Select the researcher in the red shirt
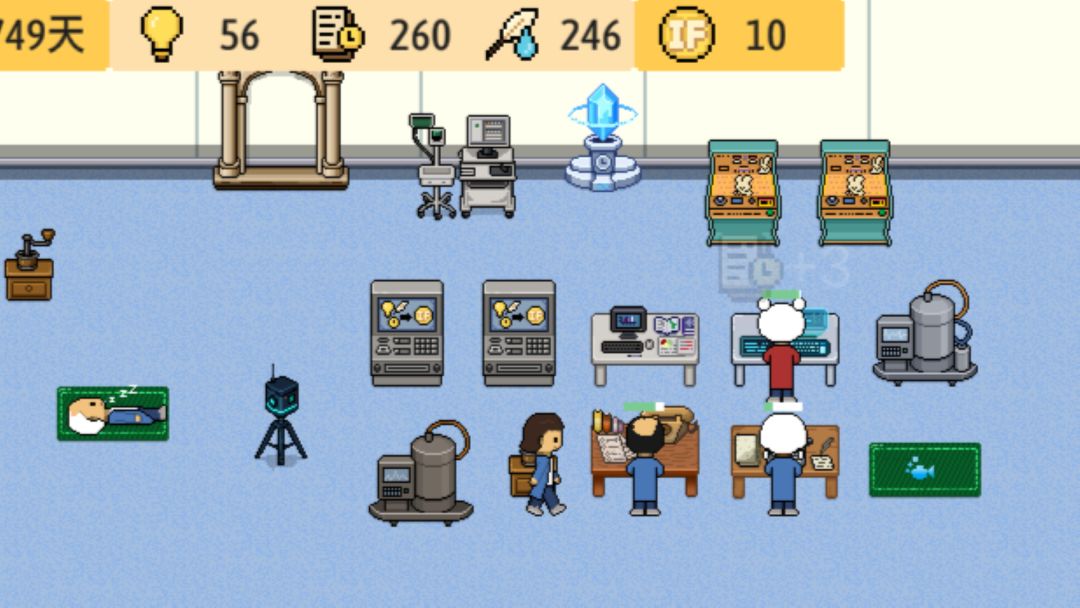The image size is (1080, 608). coord(781,350)
